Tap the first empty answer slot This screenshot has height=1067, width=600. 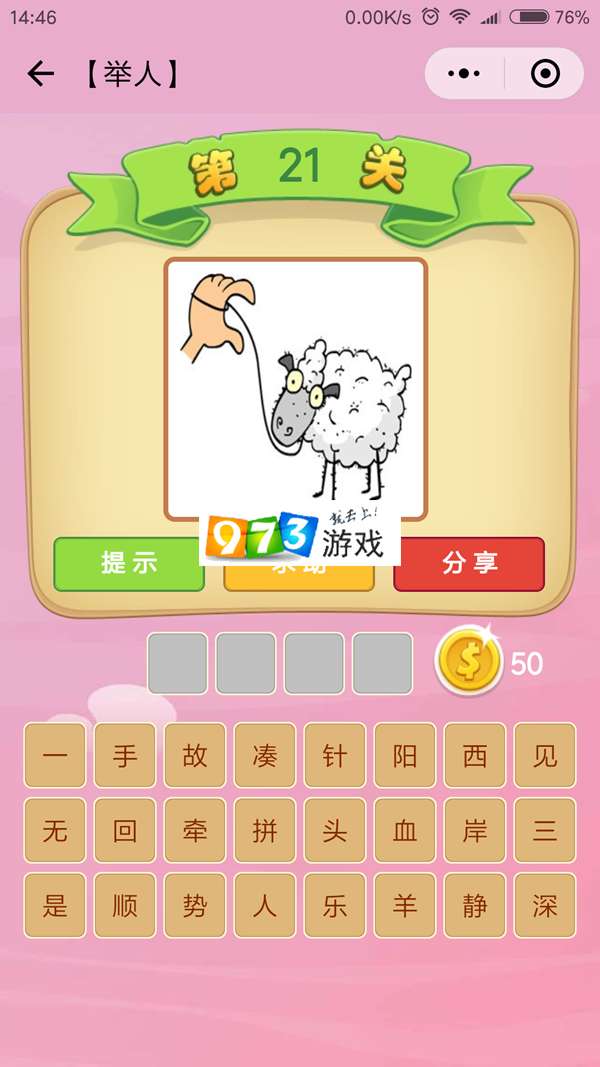click(178, 663)
